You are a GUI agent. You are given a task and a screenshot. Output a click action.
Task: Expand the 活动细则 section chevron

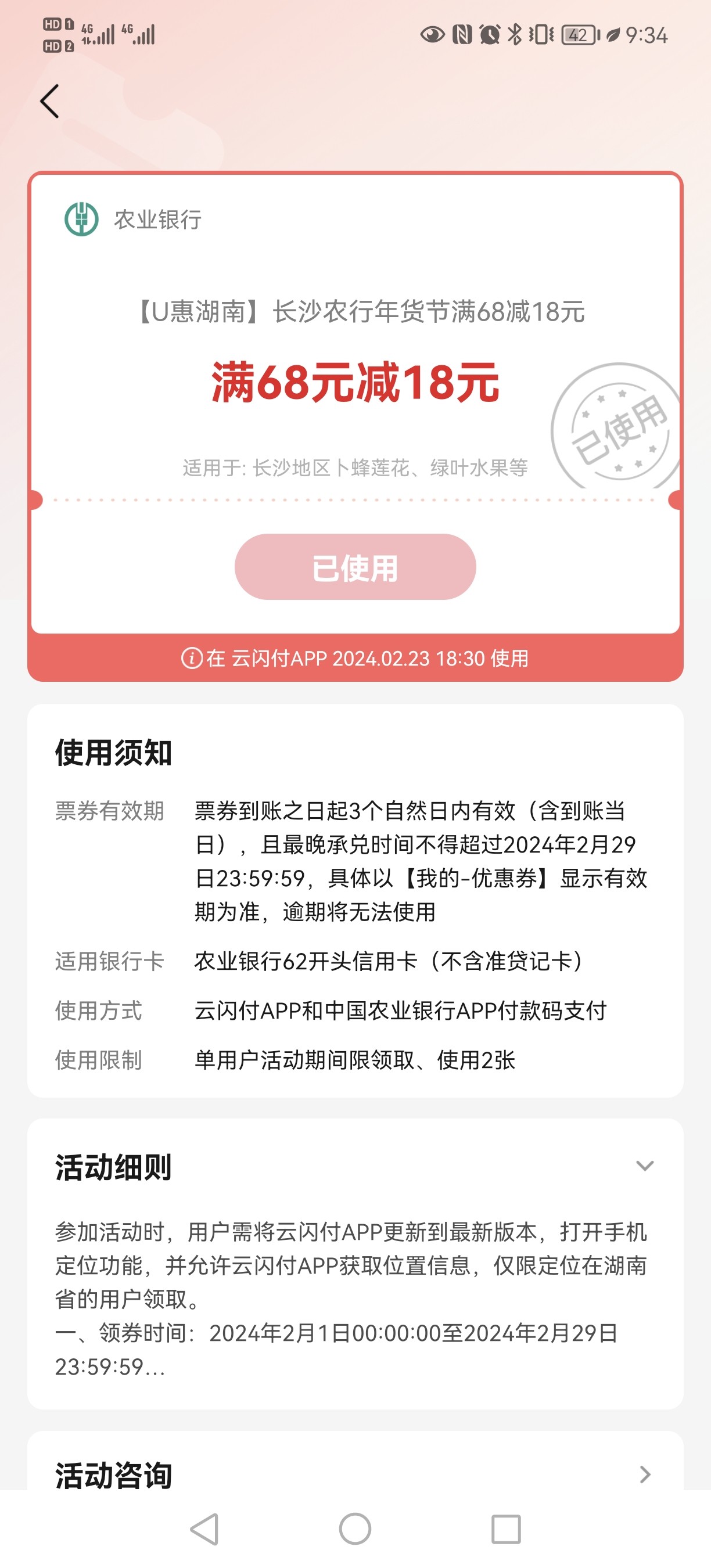coord(645,1166)
